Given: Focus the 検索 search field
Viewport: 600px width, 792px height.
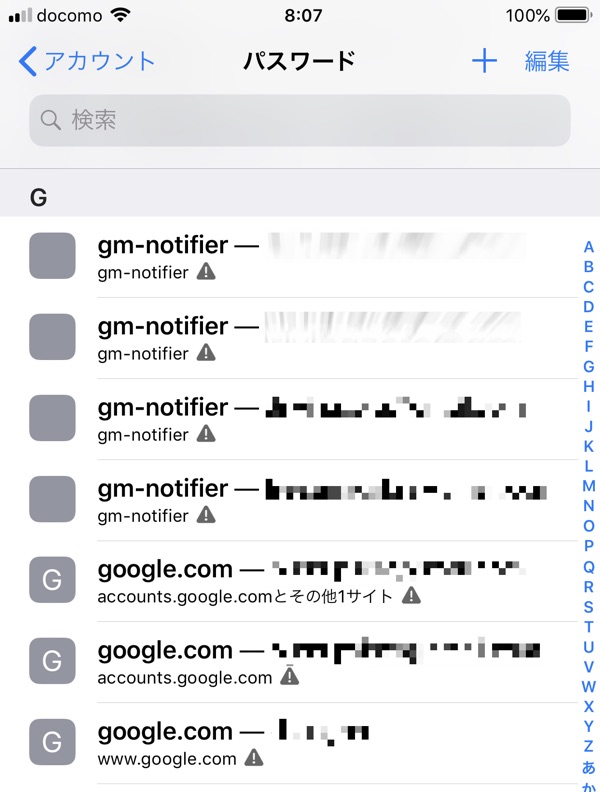Looking at the screenshot, I should (300, 121).
